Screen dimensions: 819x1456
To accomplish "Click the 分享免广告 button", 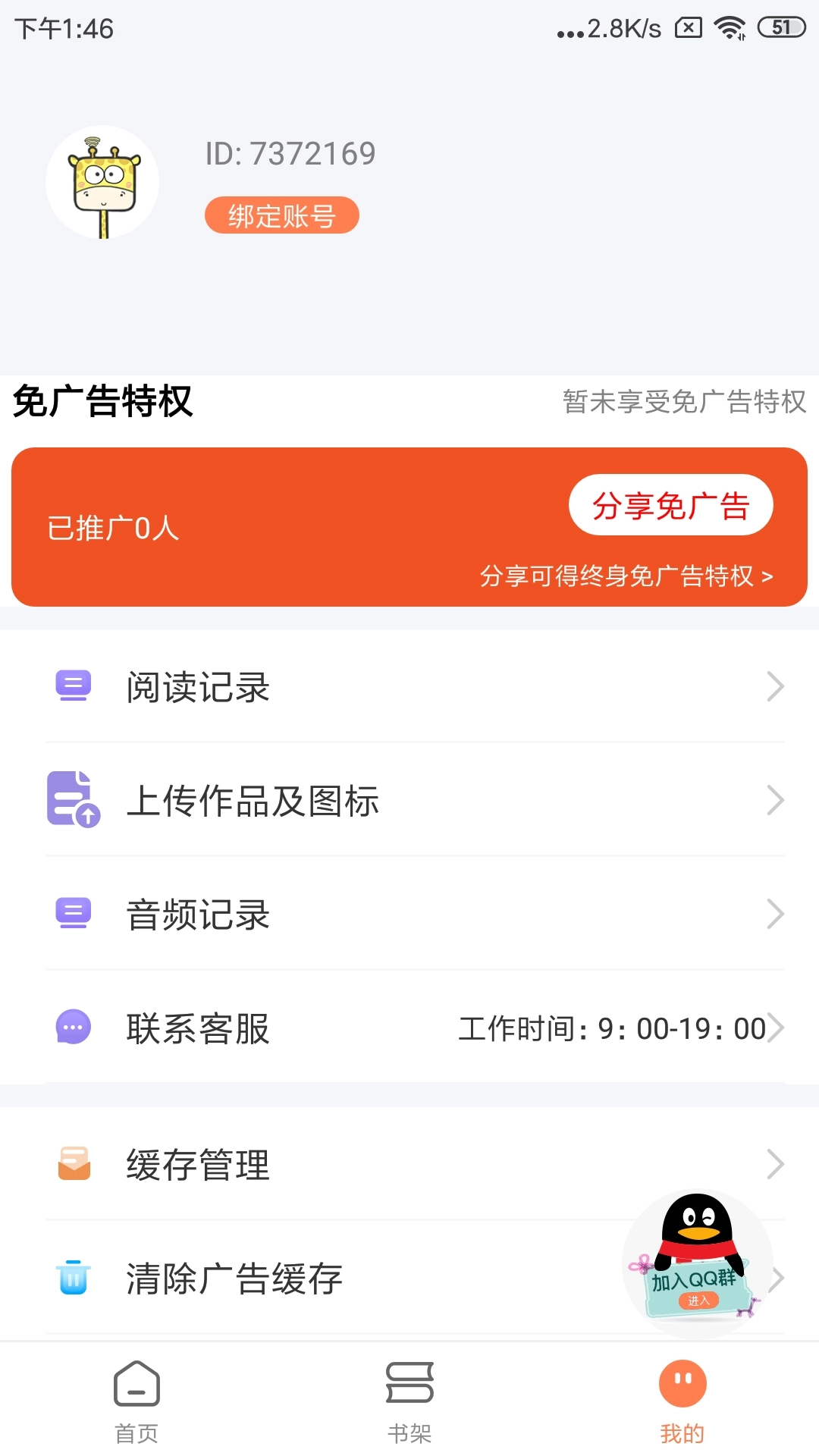I will 670,504.
